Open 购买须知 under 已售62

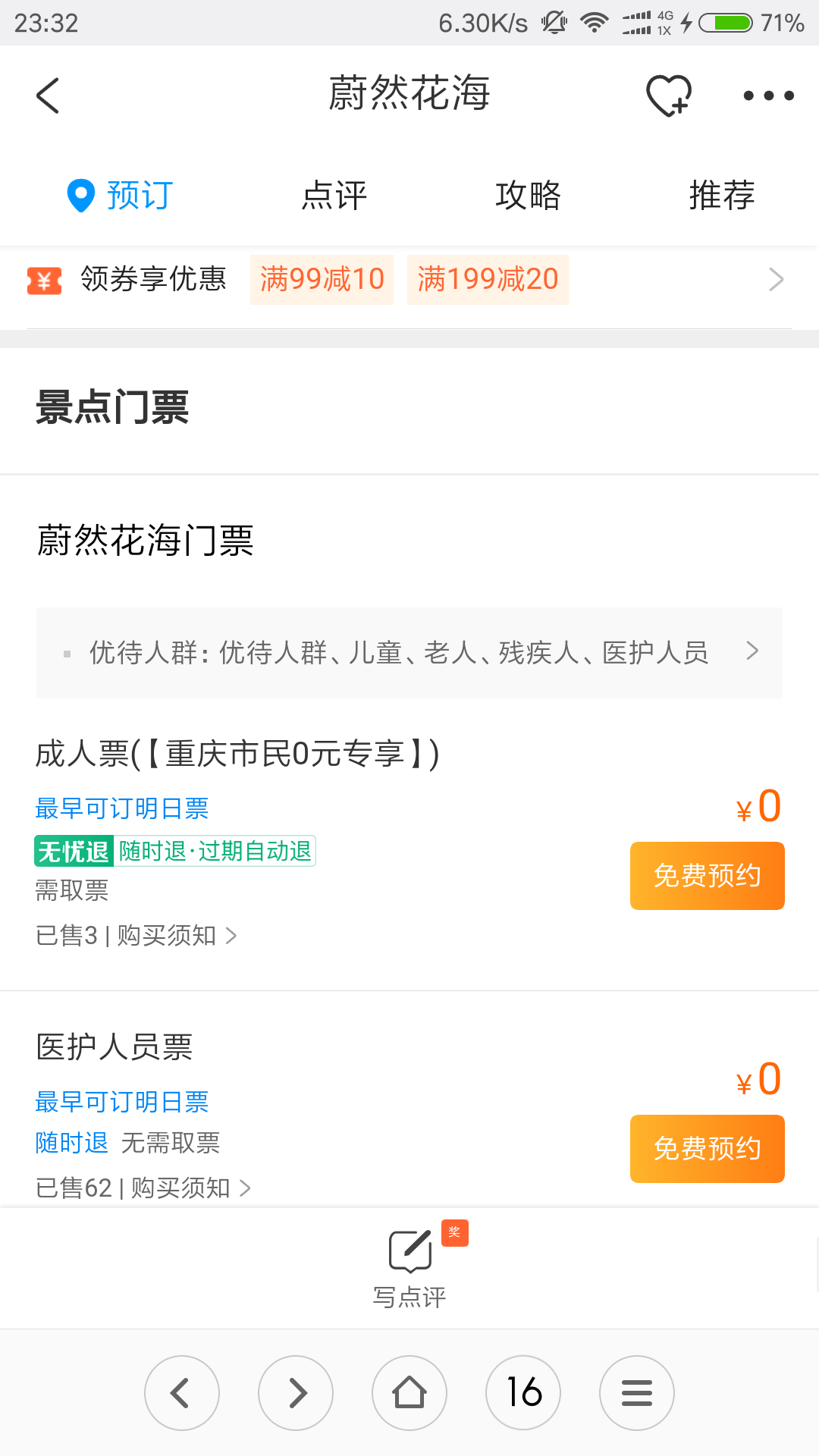click(190, 1188)
